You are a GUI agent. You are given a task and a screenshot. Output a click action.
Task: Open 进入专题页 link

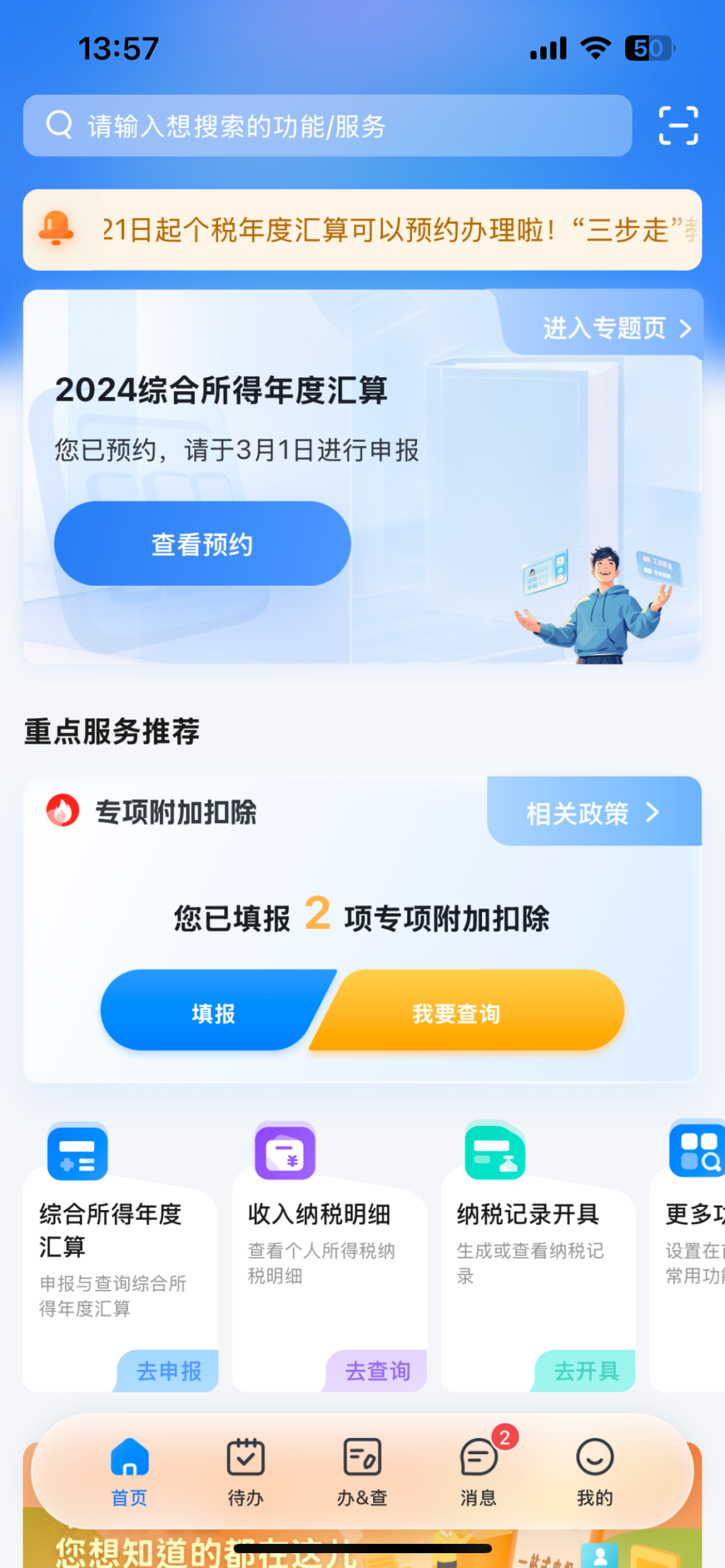point(615,328)
